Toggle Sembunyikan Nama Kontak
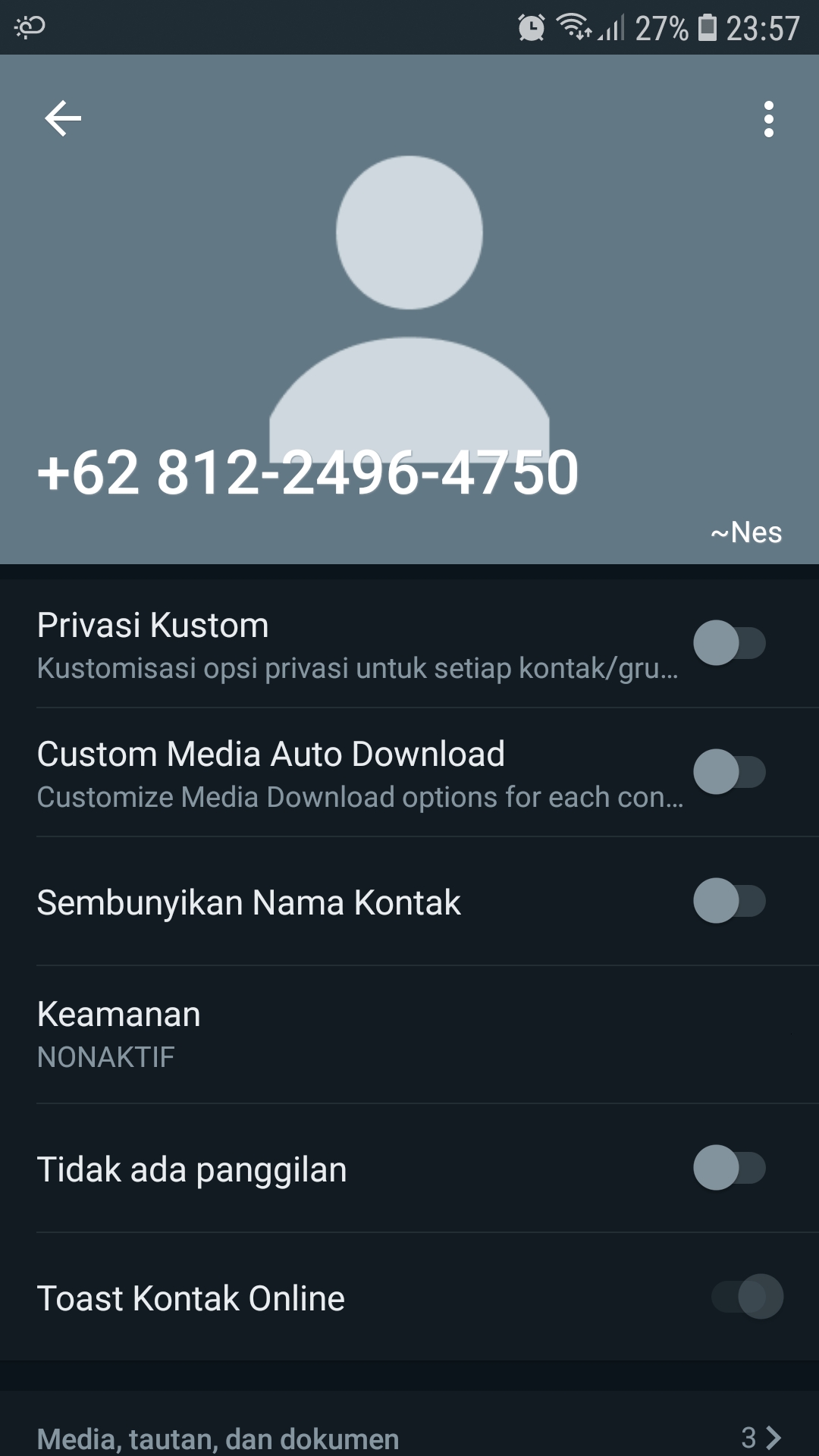Screen dimensions: 819x1456 tap(729, 901)
